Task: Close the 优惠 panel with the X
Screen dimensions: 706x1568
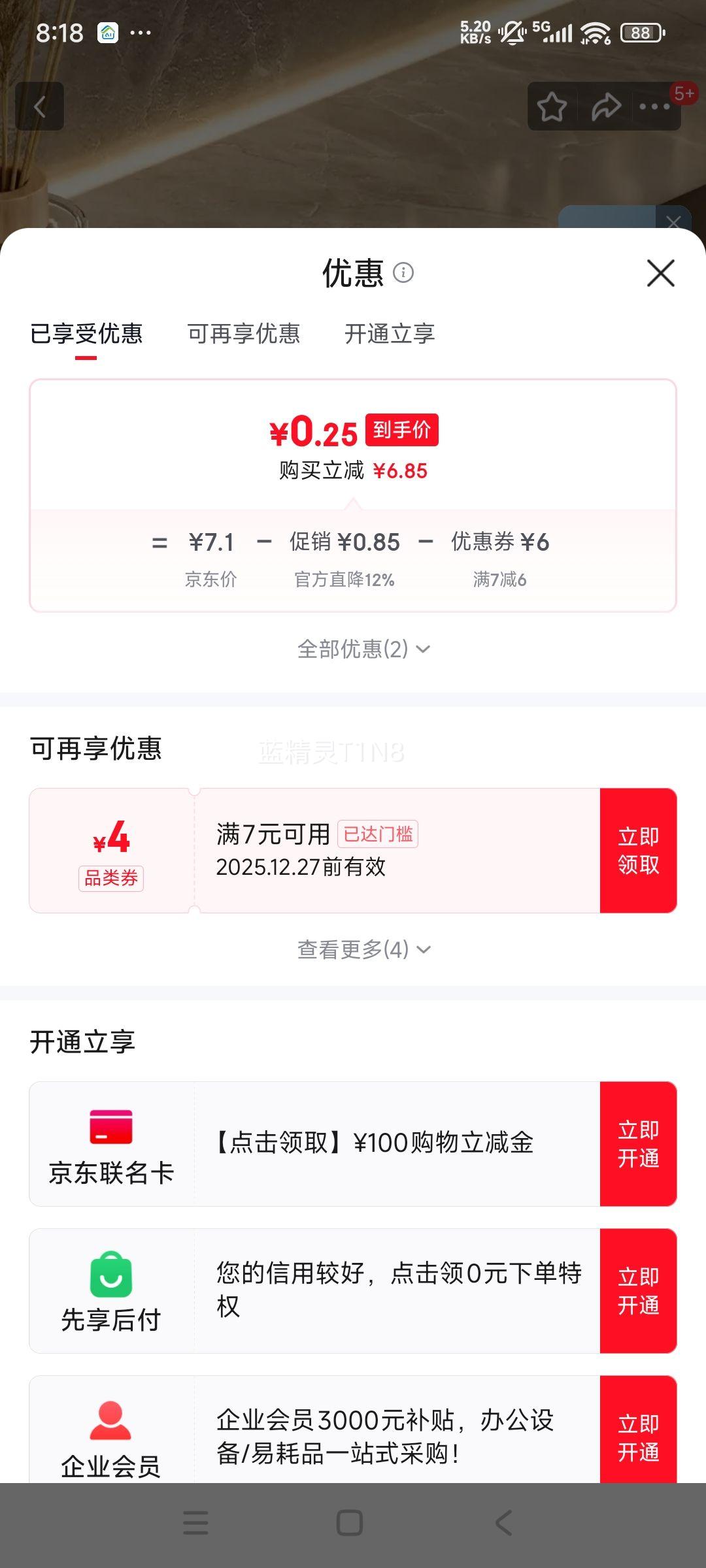Action: coord(660,274)
